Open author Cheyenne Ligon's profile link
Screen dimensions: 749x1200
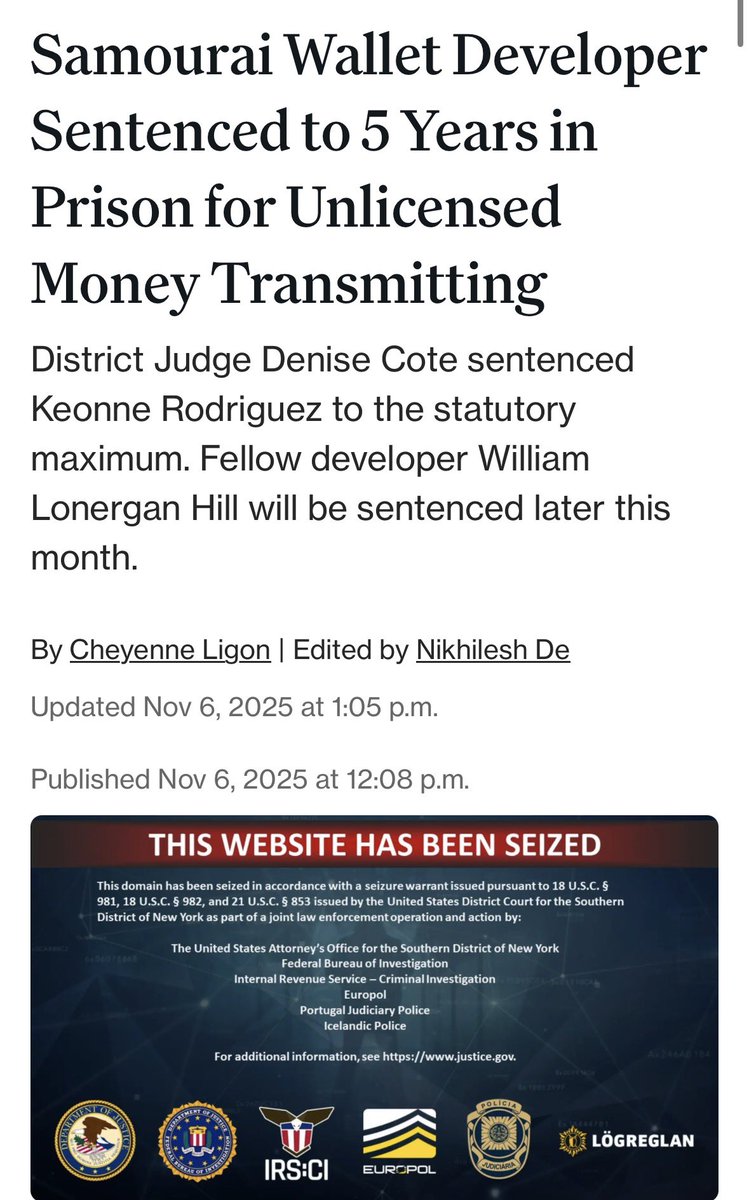point(170,651)
